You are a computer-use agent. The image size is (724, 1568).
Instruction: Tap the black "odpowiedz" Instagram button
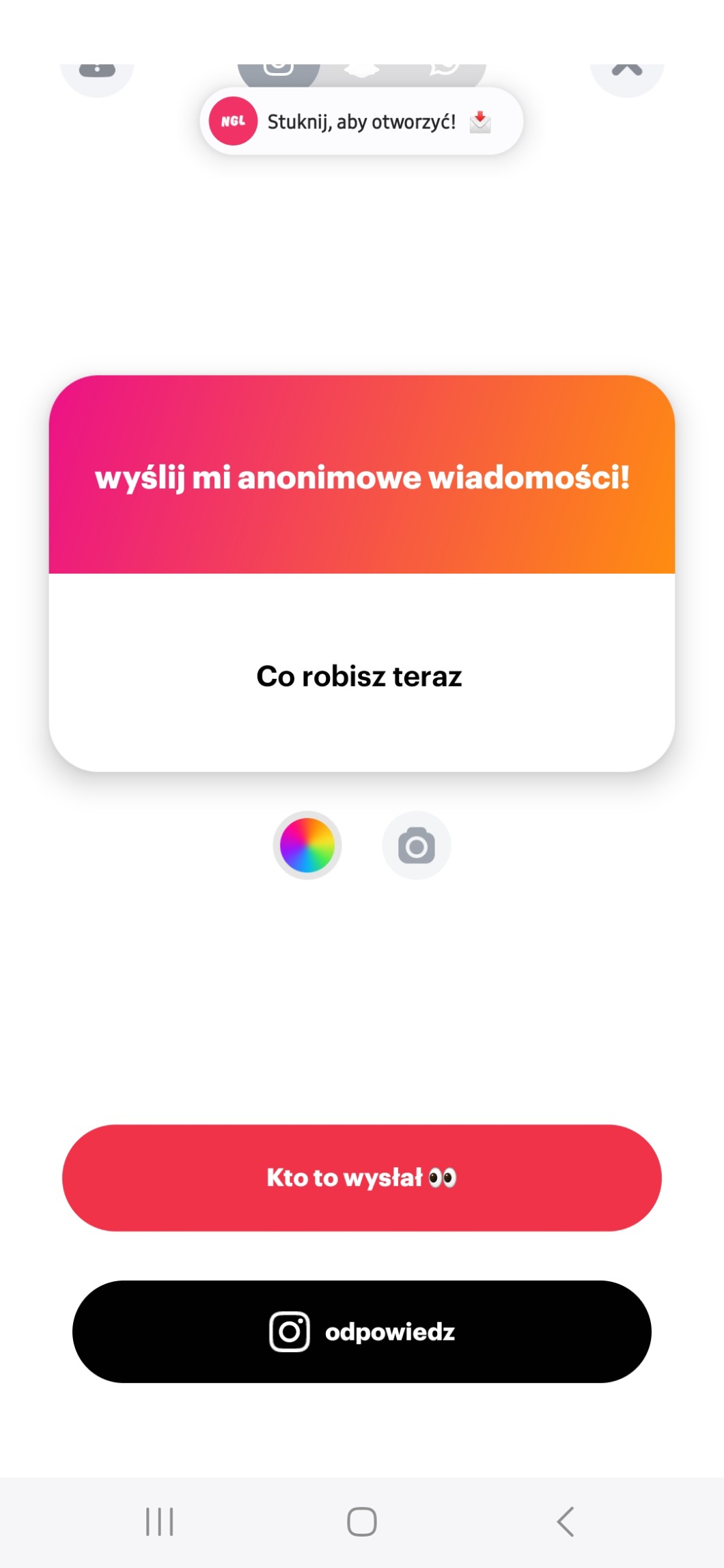(x=362, y=1332)
